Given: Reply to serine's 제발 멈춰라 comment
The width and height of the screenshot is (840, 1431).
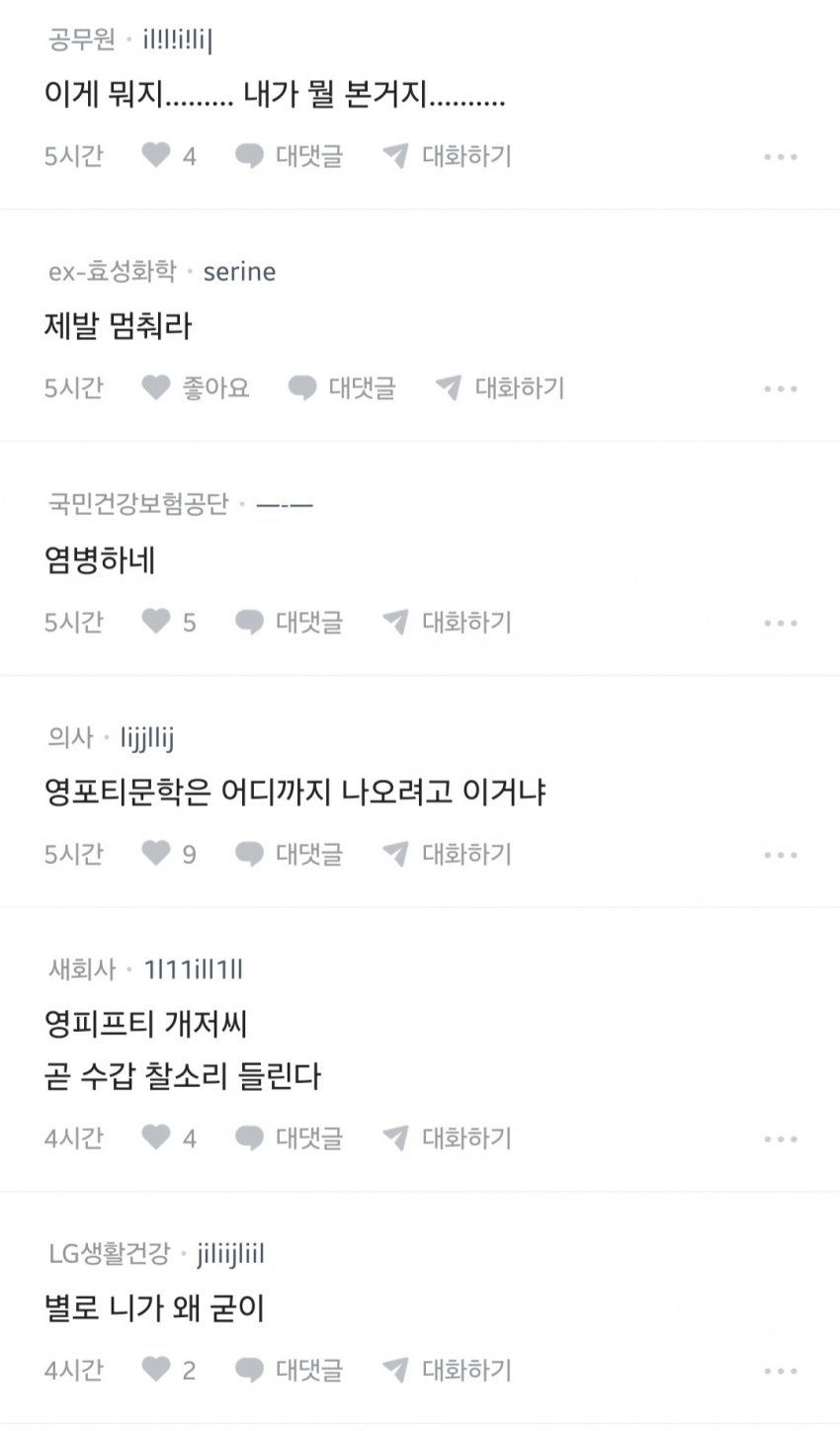Looking at the screenshot, I should pyautogui.click(x=342, y=387).
